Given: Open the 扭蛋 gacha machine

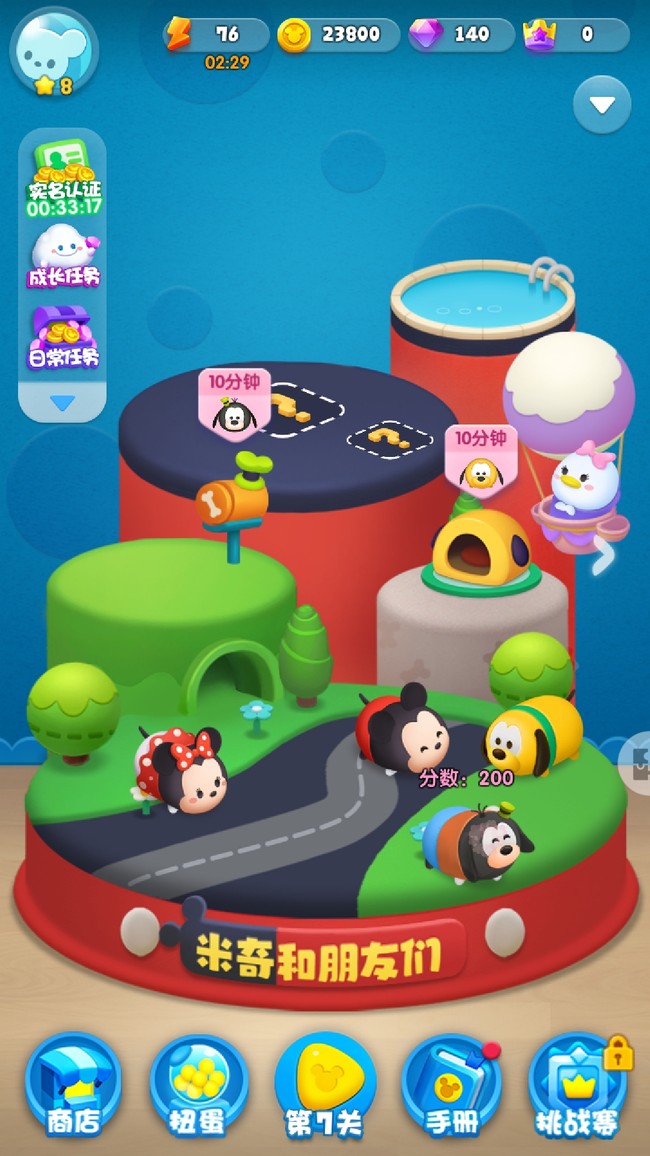Looking at the screenshot, I should 198,1087.
